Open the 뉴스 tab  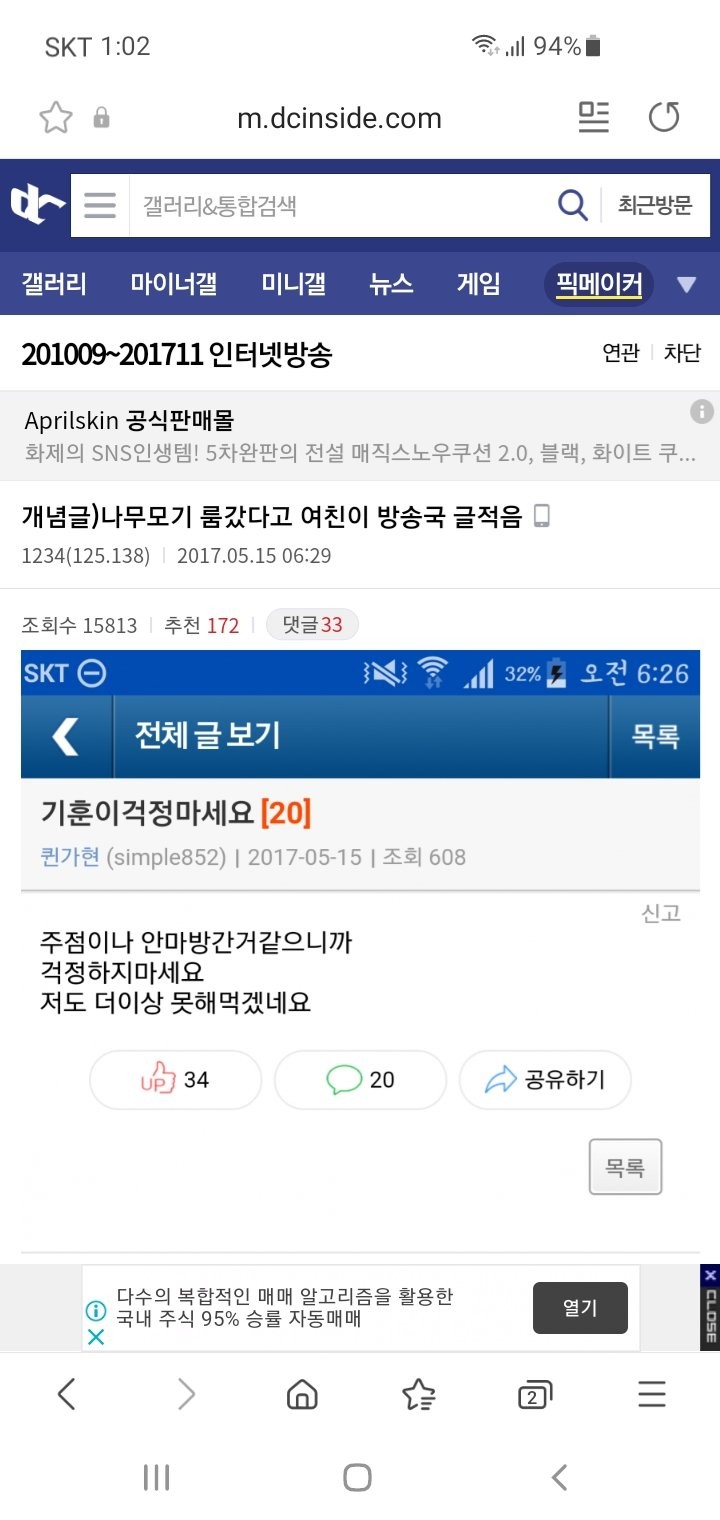click(391, 284)
